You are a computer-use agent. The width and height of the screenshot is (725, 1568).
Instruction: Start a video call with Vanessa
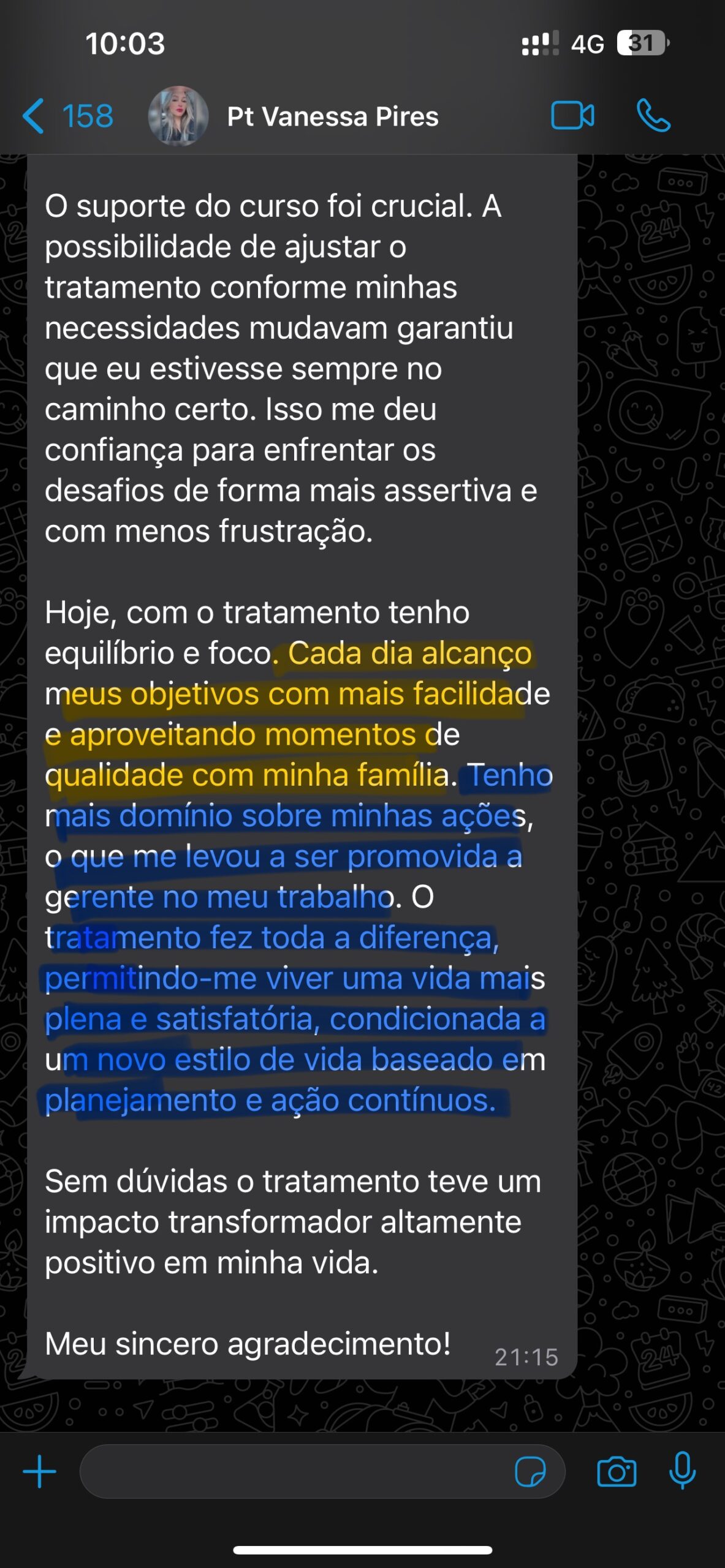(572, 116)
